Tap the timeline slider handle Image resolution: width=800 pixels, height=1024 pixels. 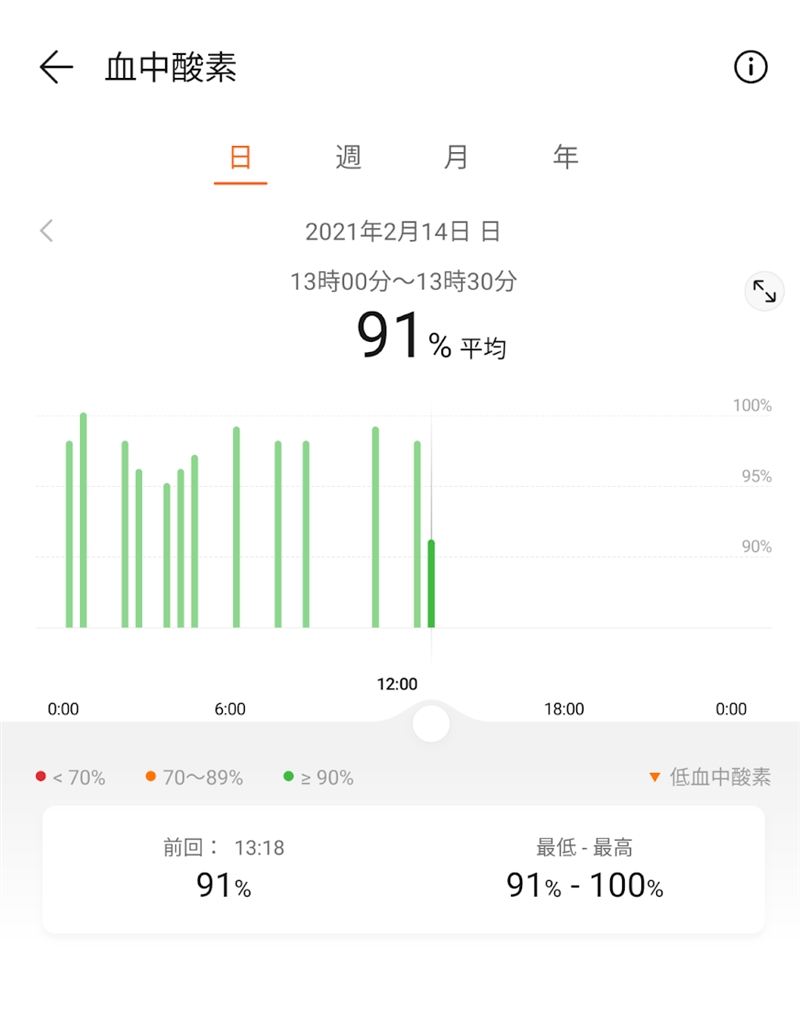[431, 723]
